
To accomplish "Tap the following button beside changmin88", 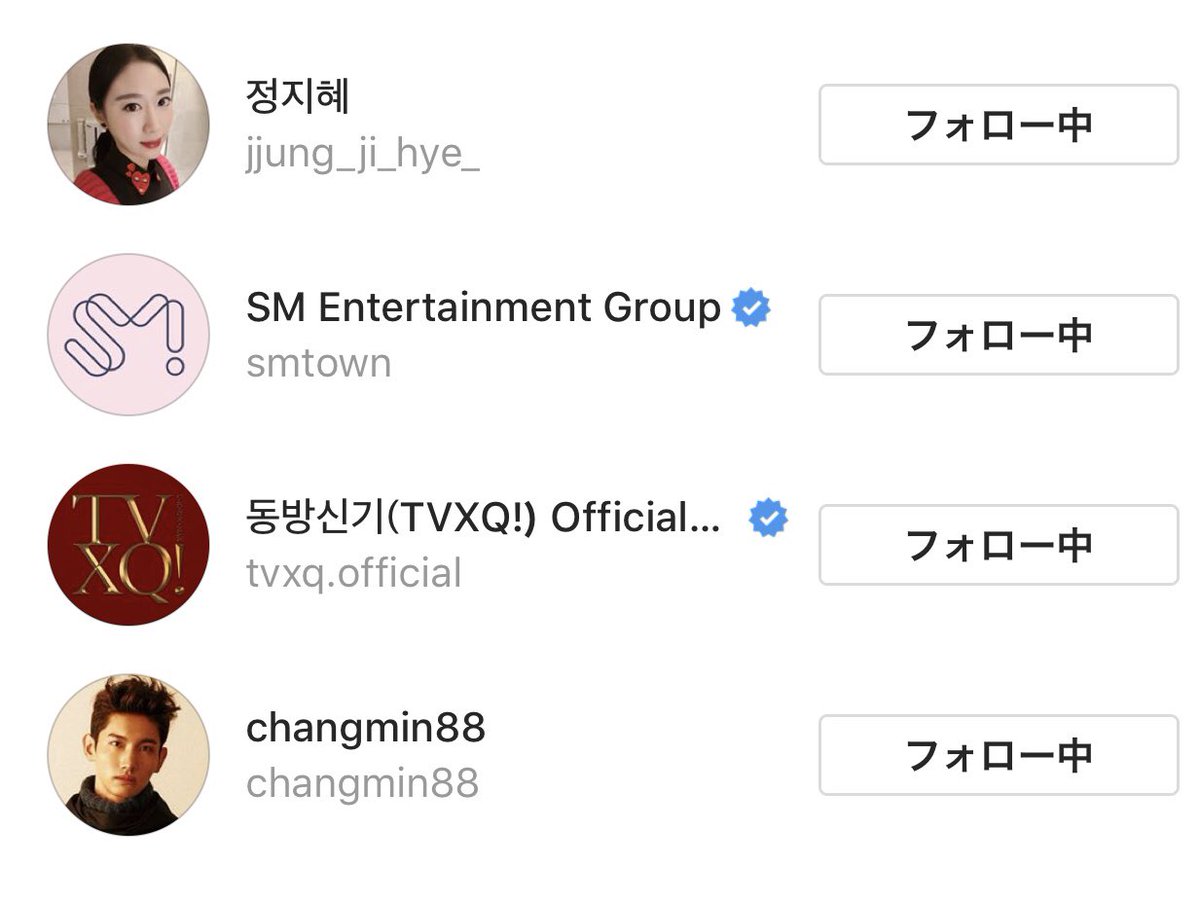I will tap(998, 755).
